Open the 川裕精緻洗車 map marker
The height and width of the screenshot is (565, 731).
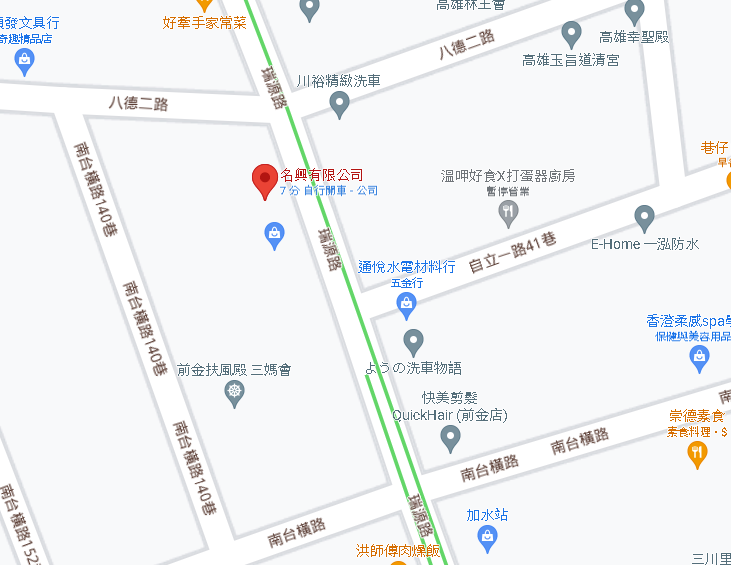340,103
